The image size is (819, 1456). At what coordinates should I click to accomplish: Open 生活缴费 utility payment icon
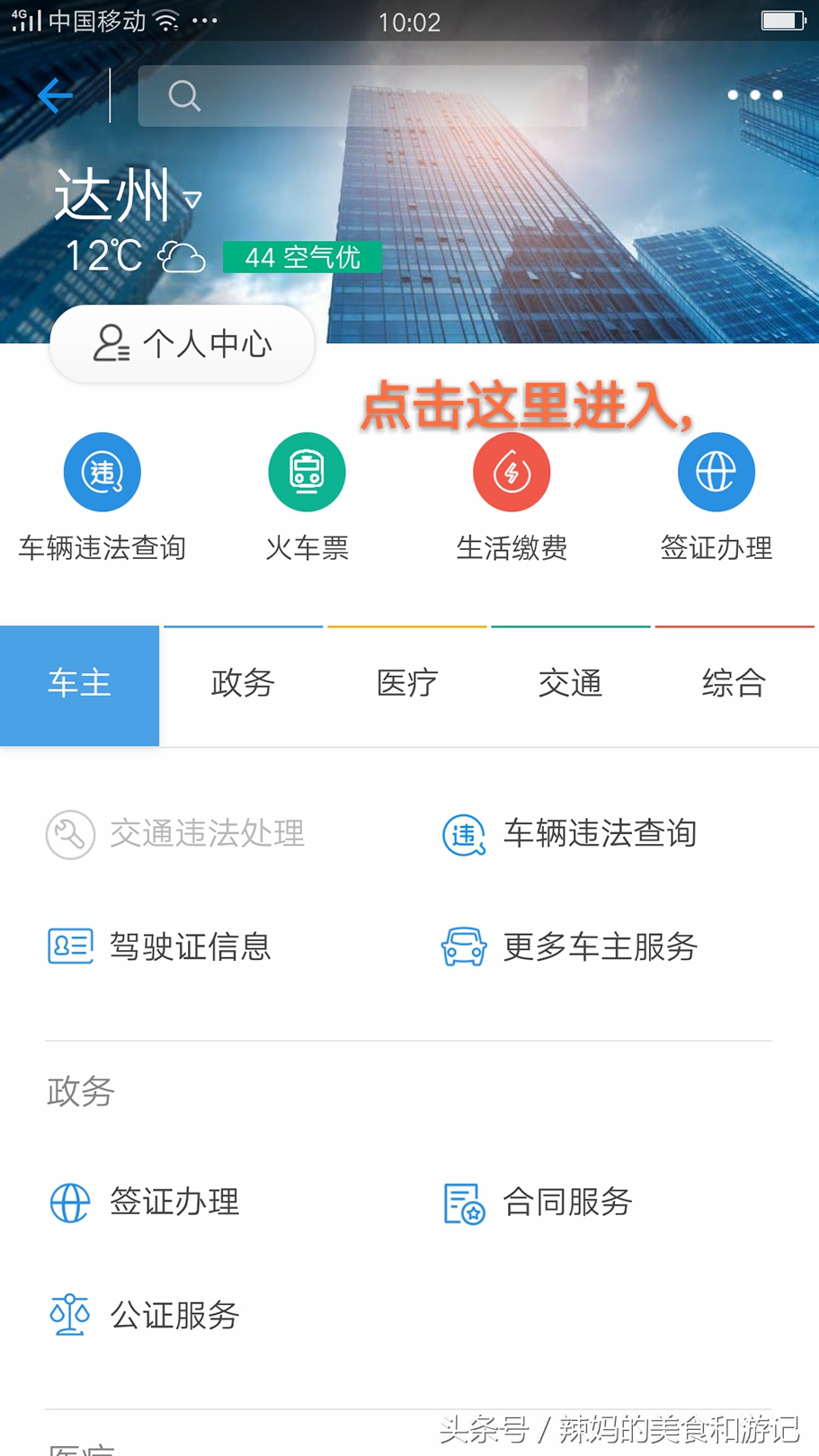pos(511,471)
